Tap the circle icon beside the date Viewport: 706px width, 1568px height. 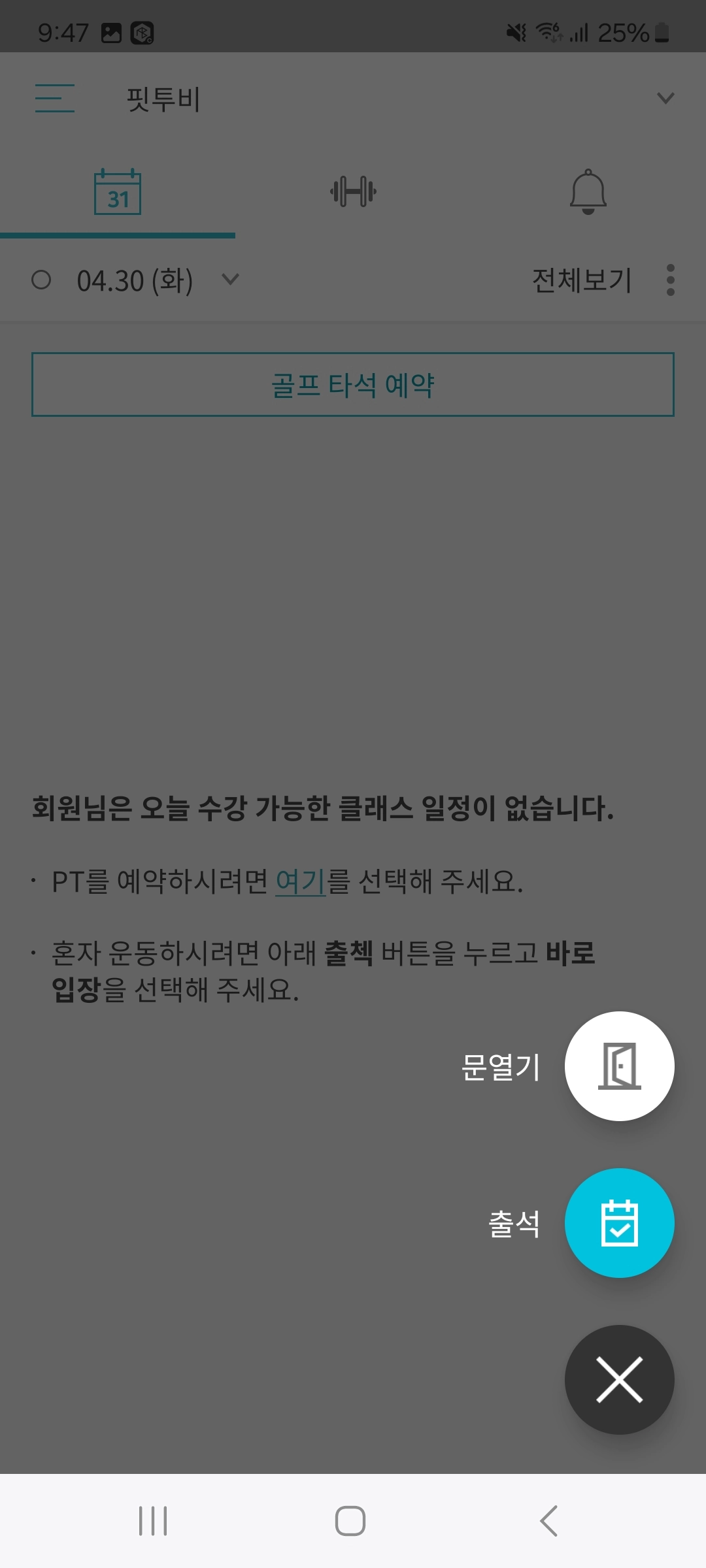pos(41,280)
